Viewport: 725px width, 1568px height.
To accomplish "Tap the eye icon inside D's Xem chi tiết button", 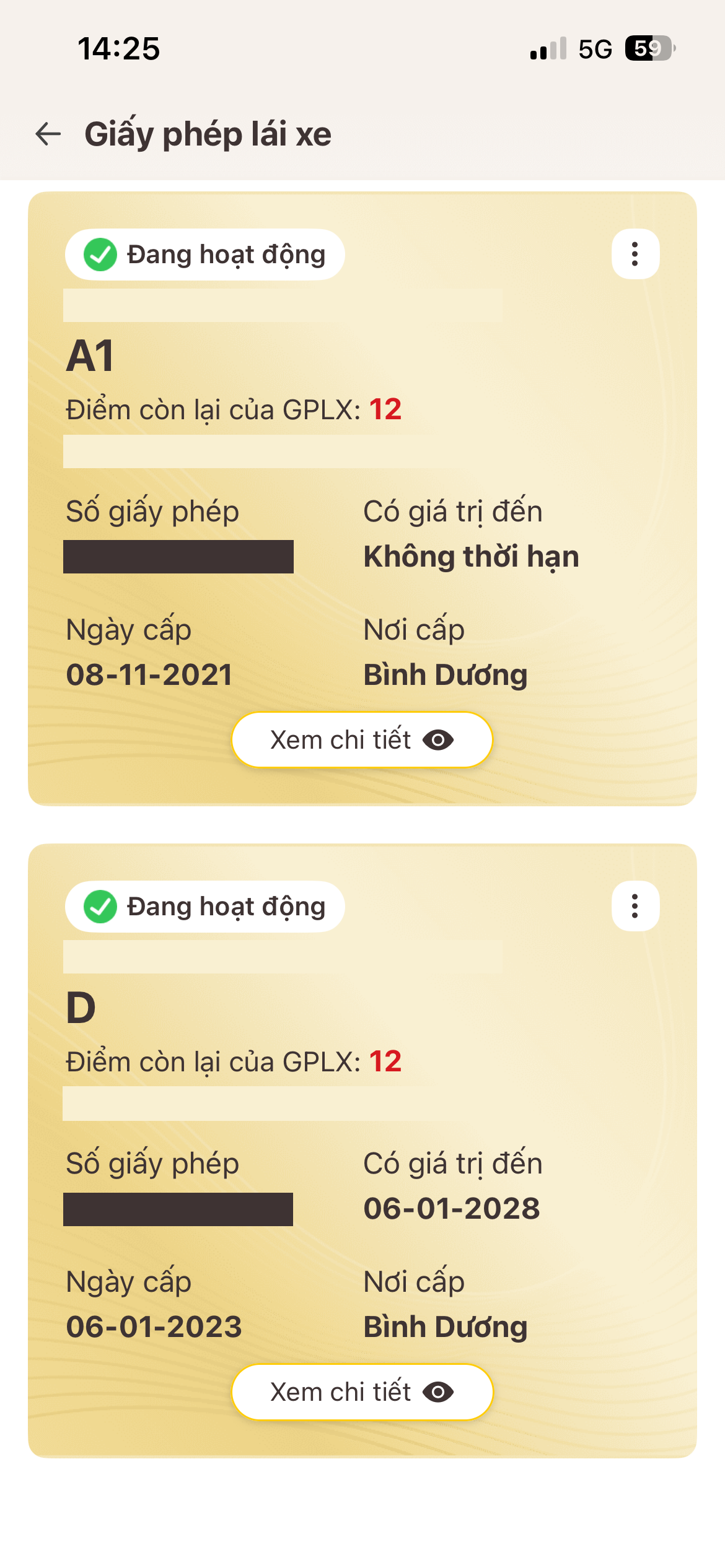I will [x=437, y=1391].
